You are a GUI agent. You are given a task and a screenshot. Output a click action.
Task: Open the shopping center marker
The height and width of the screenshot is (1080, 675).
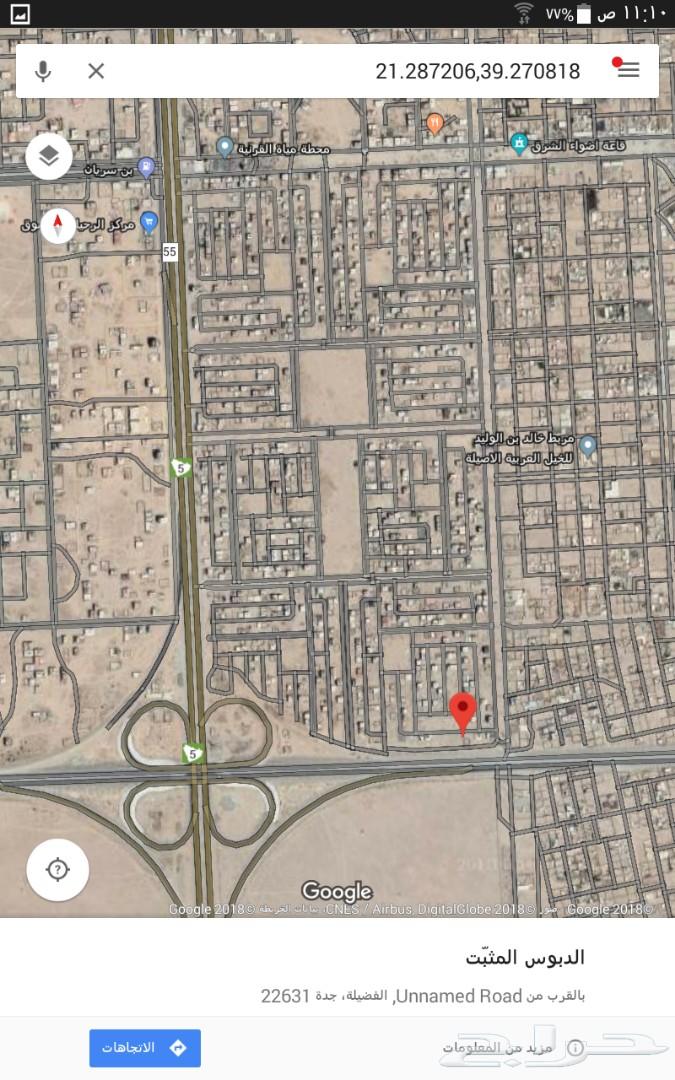point(149,222)
